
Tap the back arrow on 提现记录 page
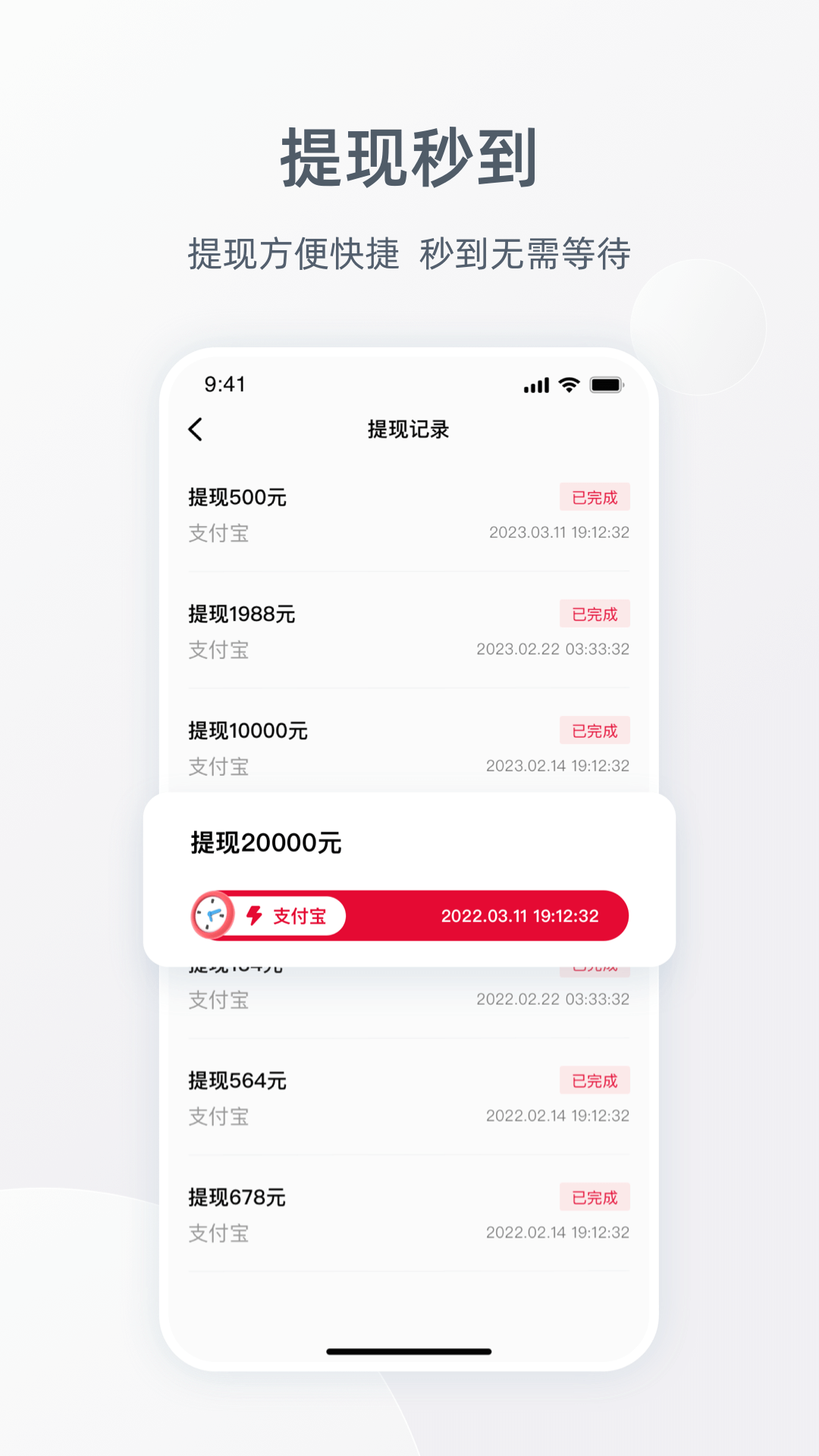click(x=196, y=428)
